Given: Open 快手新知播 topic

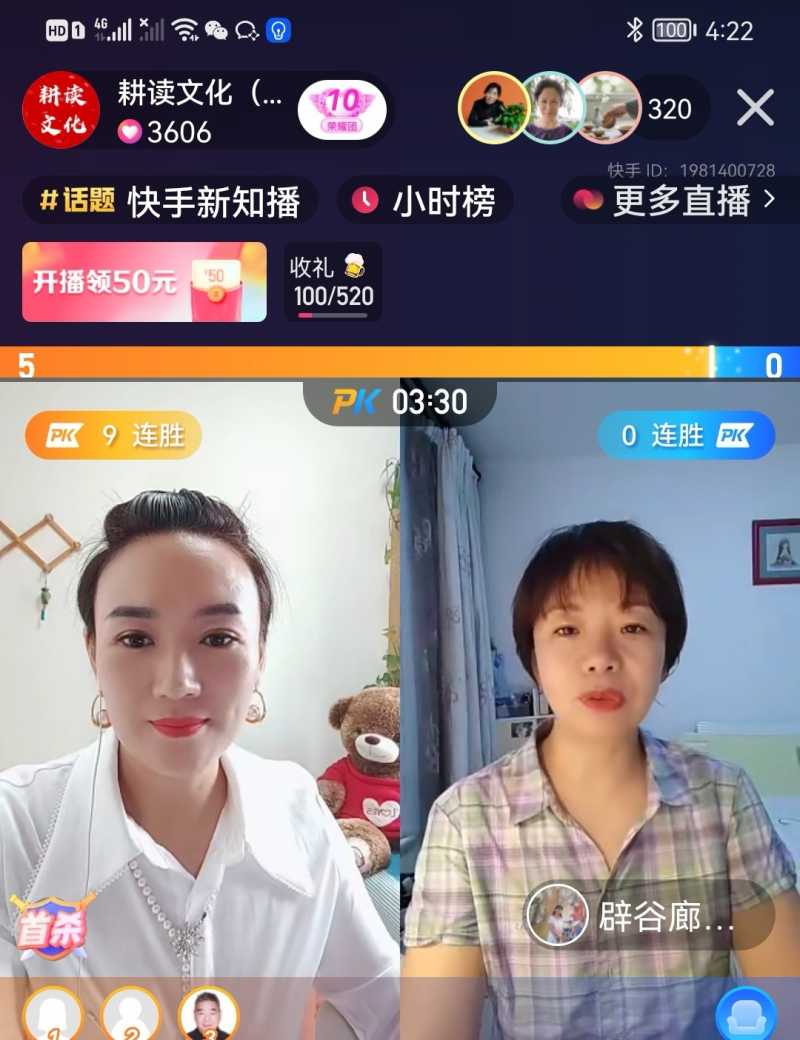Looking at the screenshot, I should click(170, 201).
